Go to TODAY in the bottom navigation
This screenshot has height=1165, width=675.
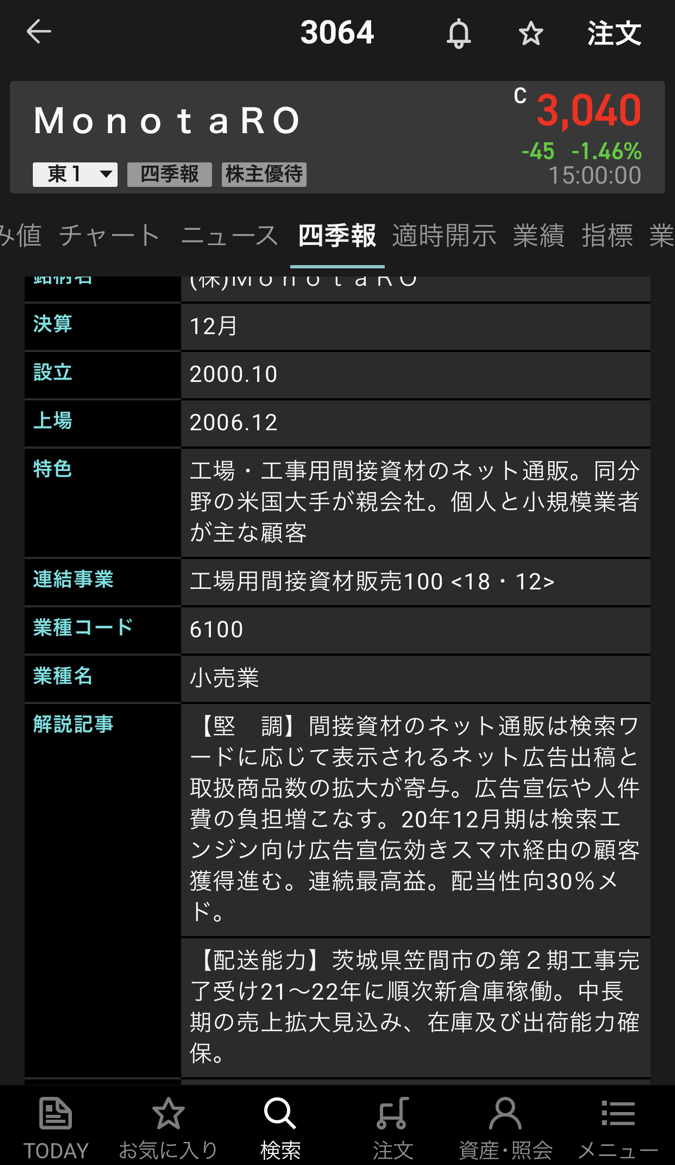[56, 1126]
